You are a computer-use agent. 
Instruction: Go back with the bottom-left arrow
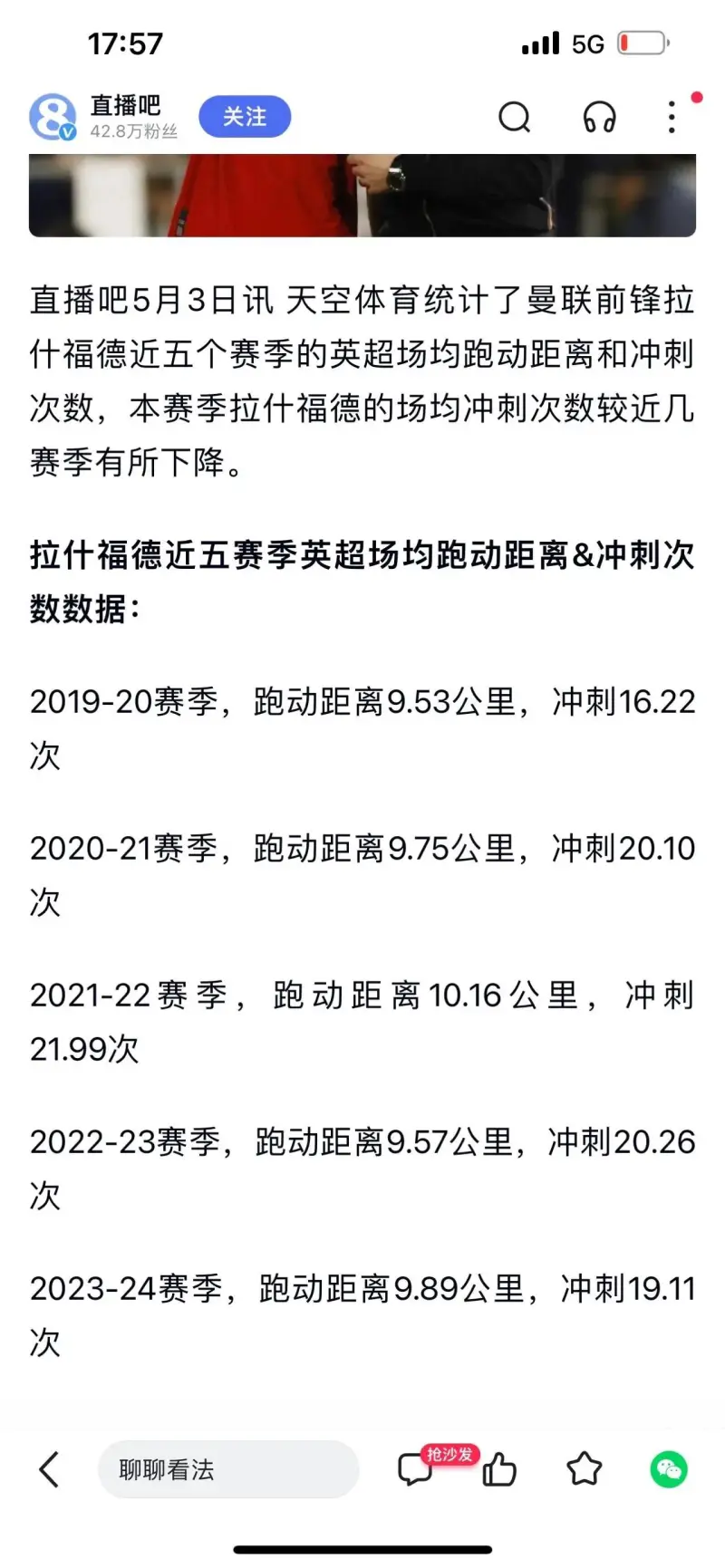click(50, 1469)
